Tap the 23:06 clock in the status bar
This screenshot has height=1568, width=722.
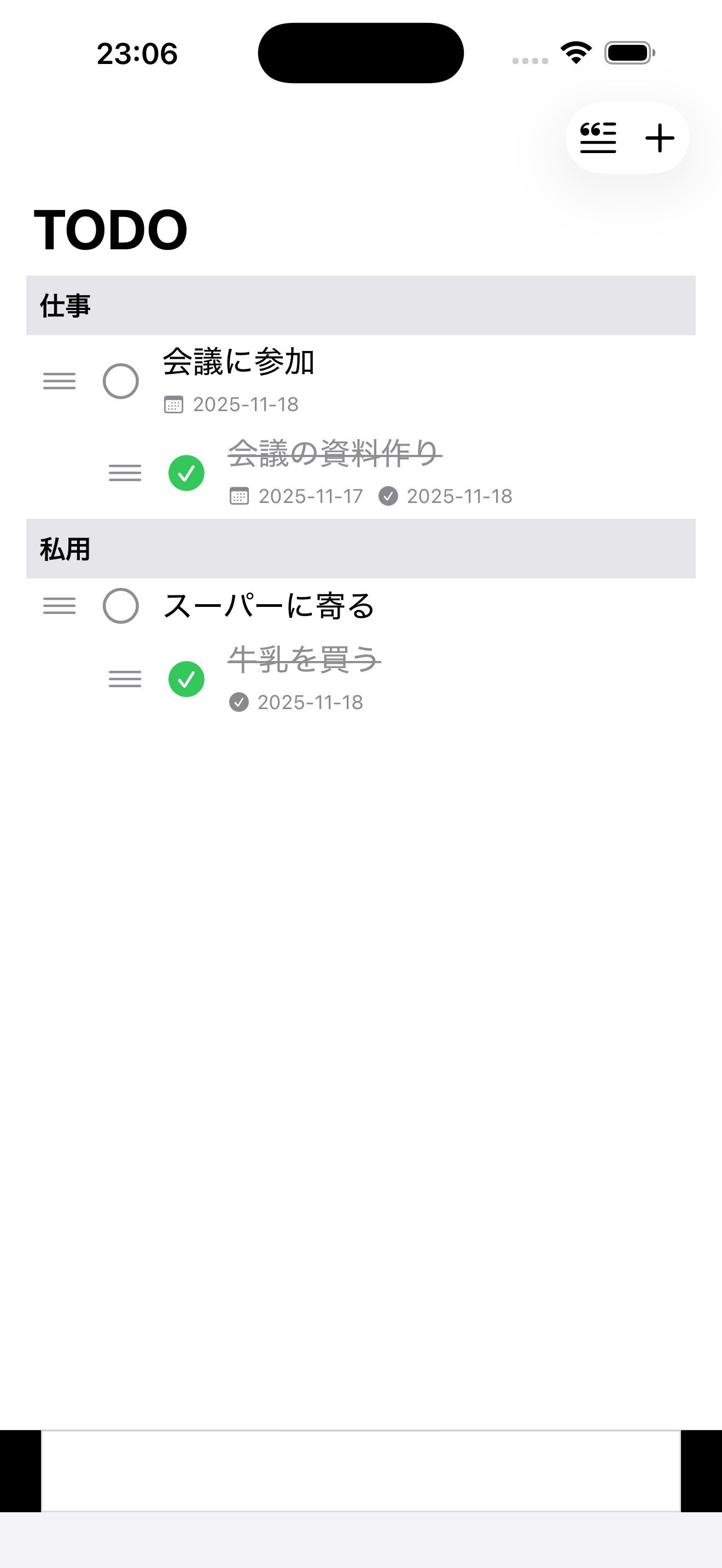137,54
